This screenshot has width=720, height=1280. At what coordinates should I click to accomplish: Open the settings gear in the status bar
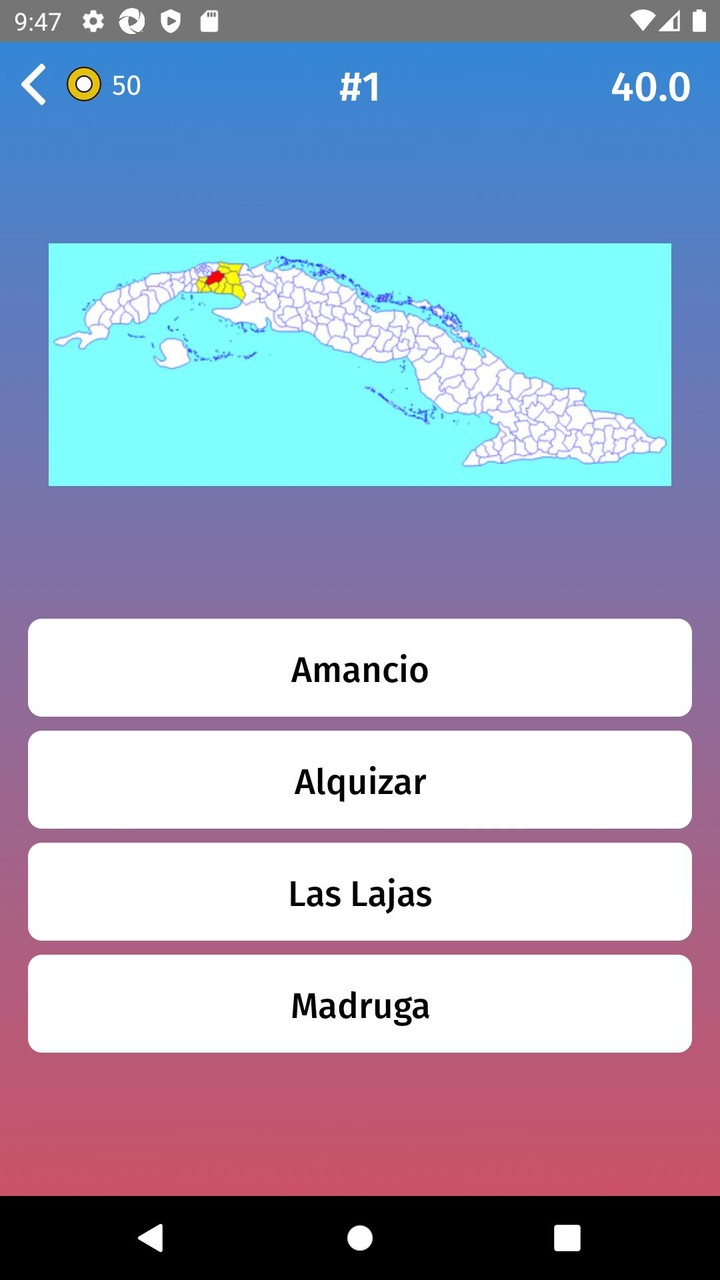(92, 21)
